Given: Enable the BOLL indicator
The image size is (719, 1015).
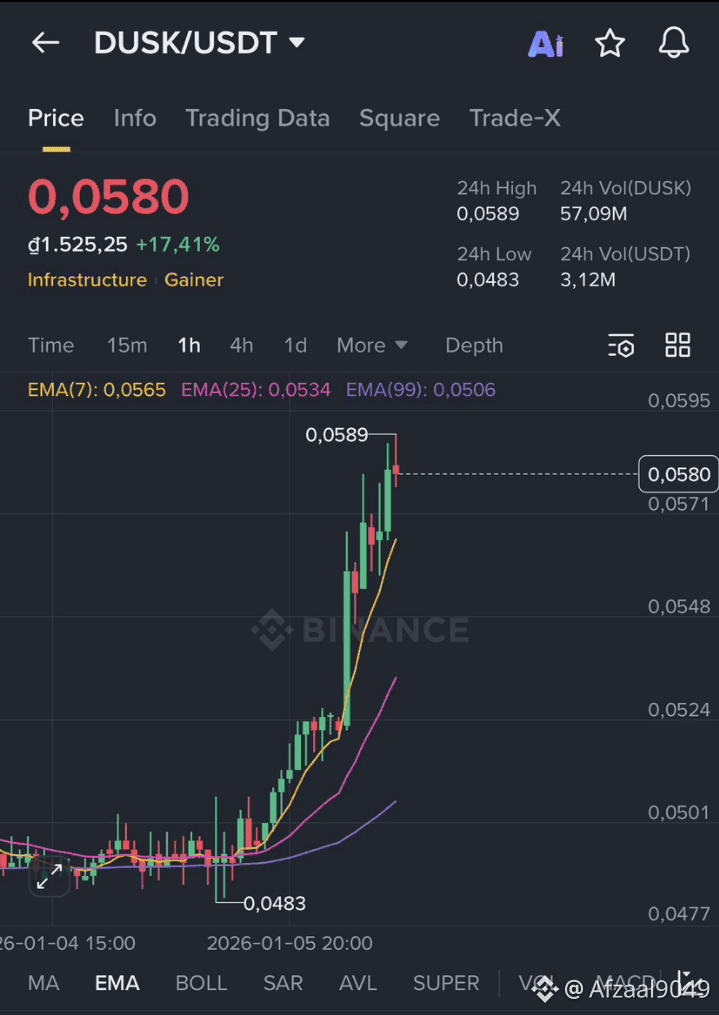Looking at the screenshot, I should pos(201,983).
